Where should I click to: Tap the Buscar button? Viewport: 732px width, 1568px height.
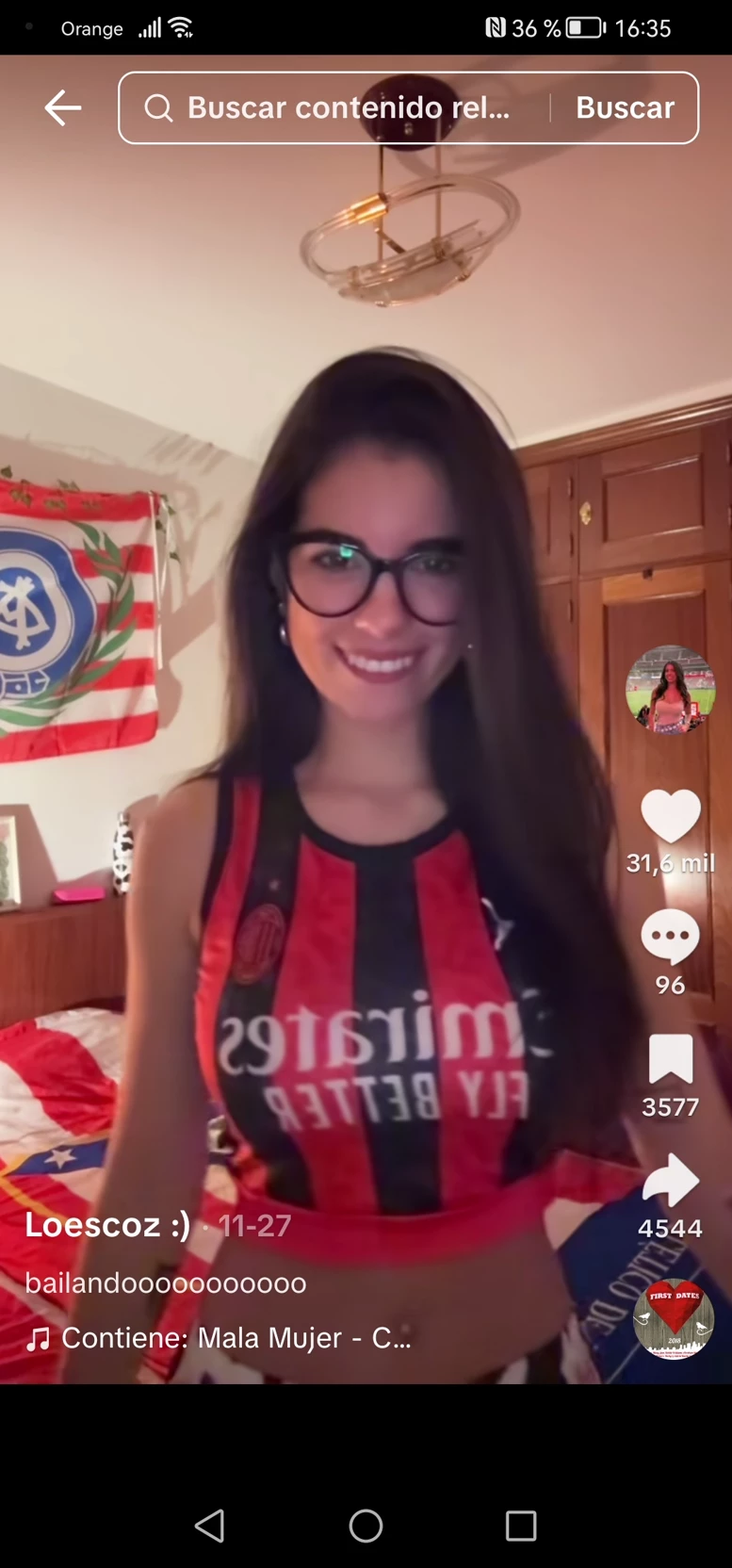(625, 108)
